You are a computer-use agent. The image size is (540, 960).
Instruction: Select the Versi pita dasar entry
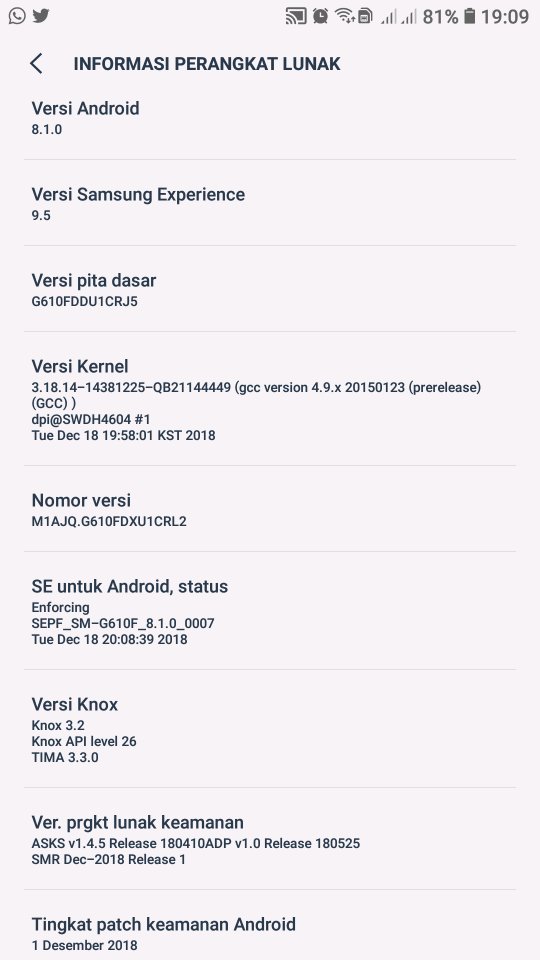click(270, 289)
